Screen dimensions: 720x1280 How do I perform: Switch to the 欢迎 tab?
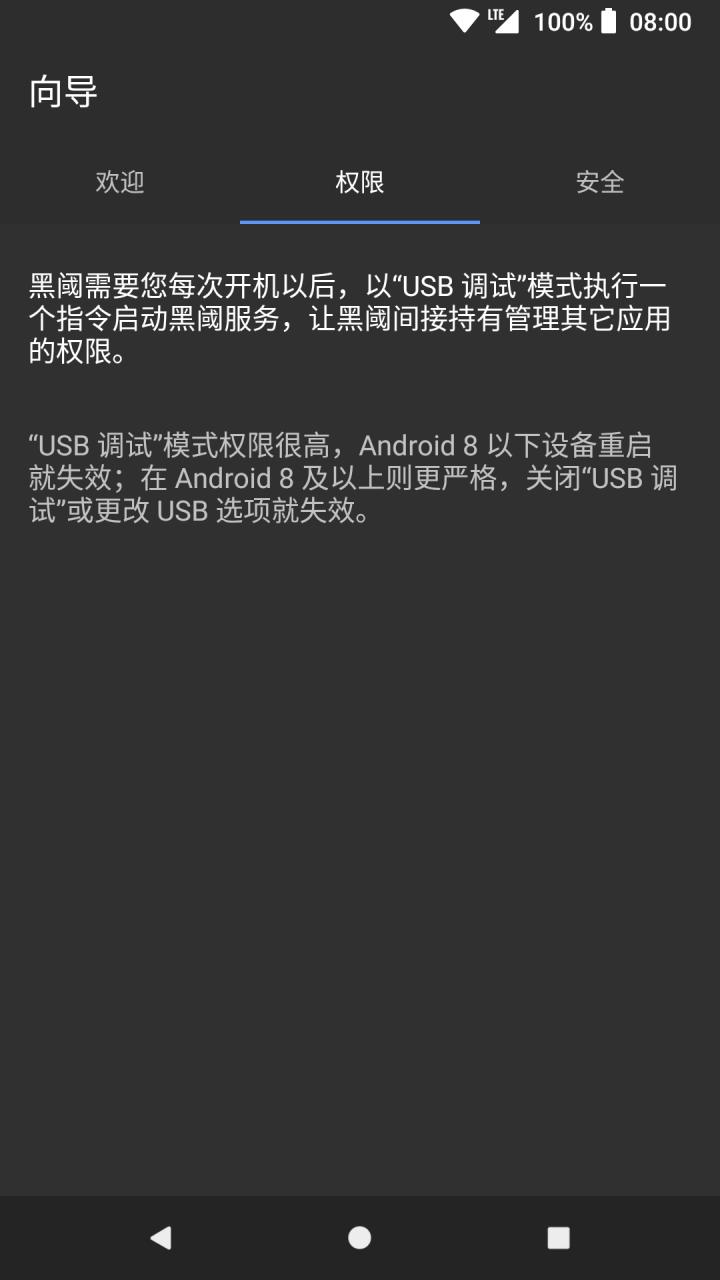(x=119, y=183)
